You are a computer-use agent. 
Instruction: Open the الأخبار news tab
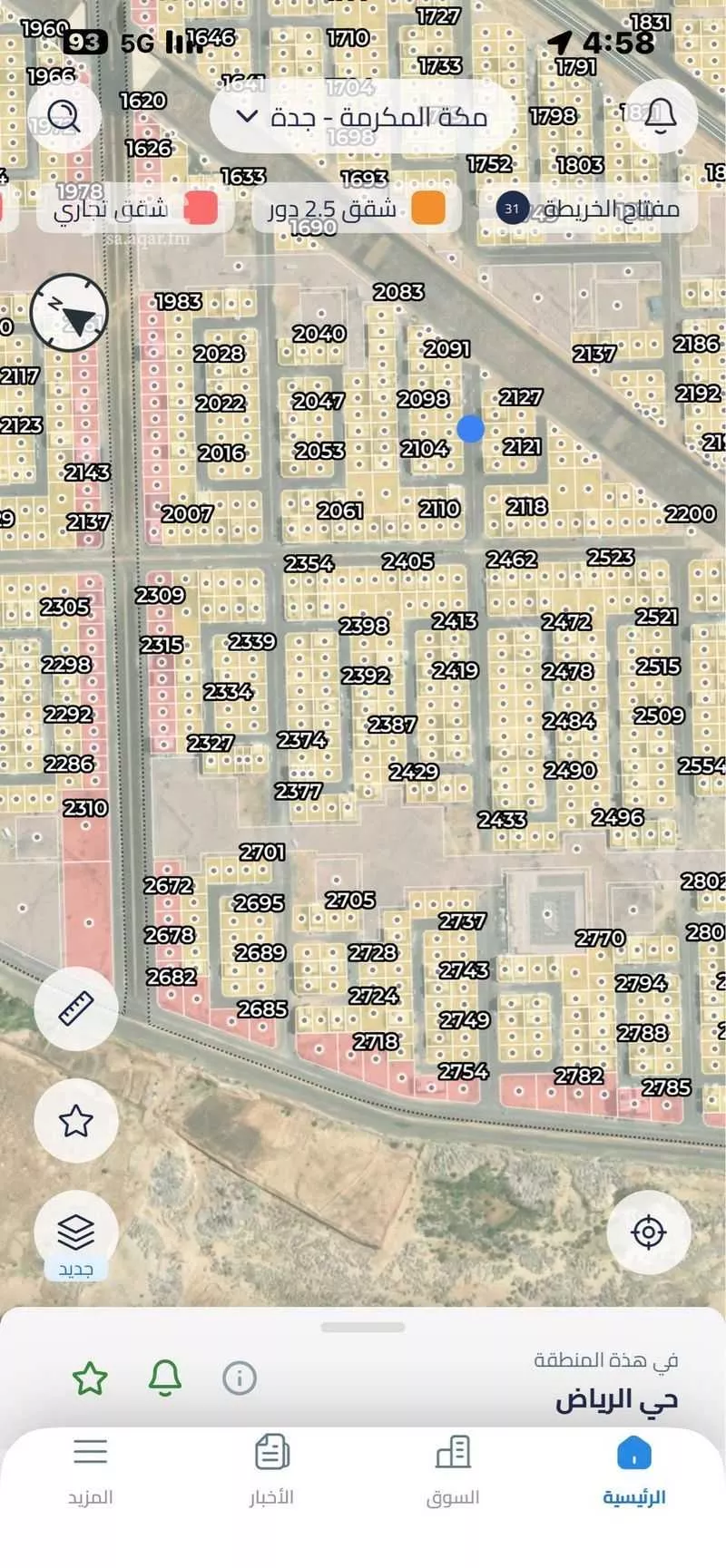click(271, 1472)
